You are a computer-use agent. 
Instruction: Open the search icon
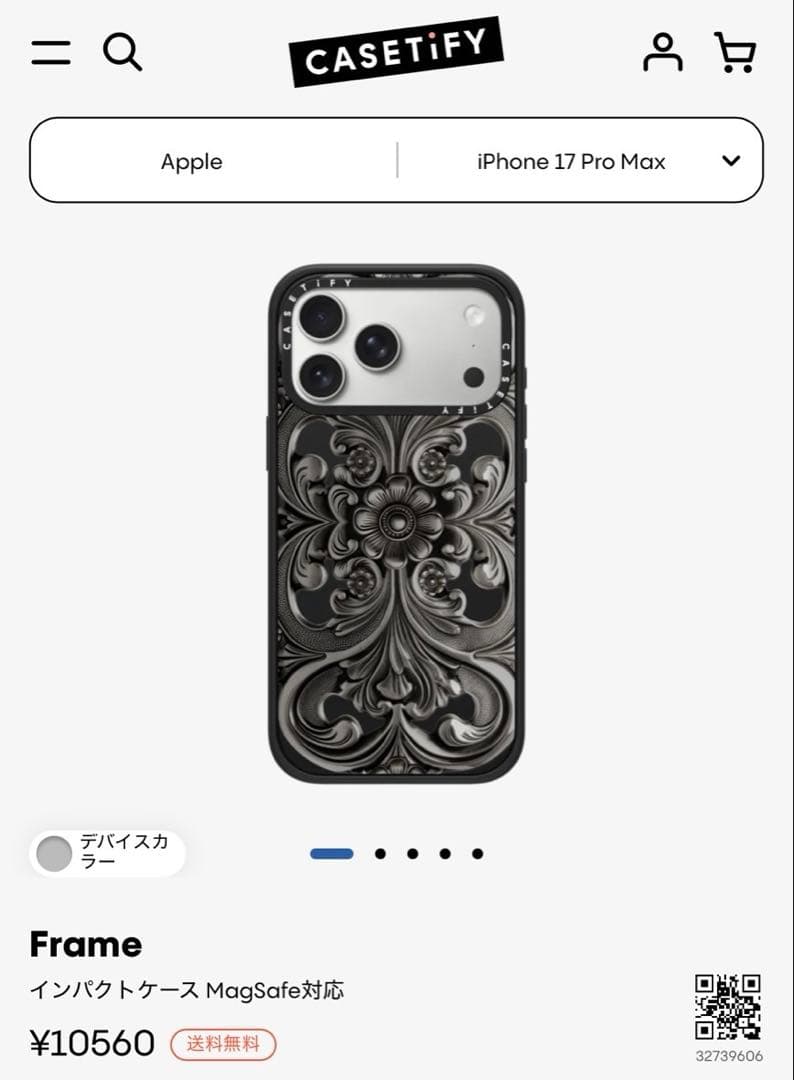tap(123, 52)
